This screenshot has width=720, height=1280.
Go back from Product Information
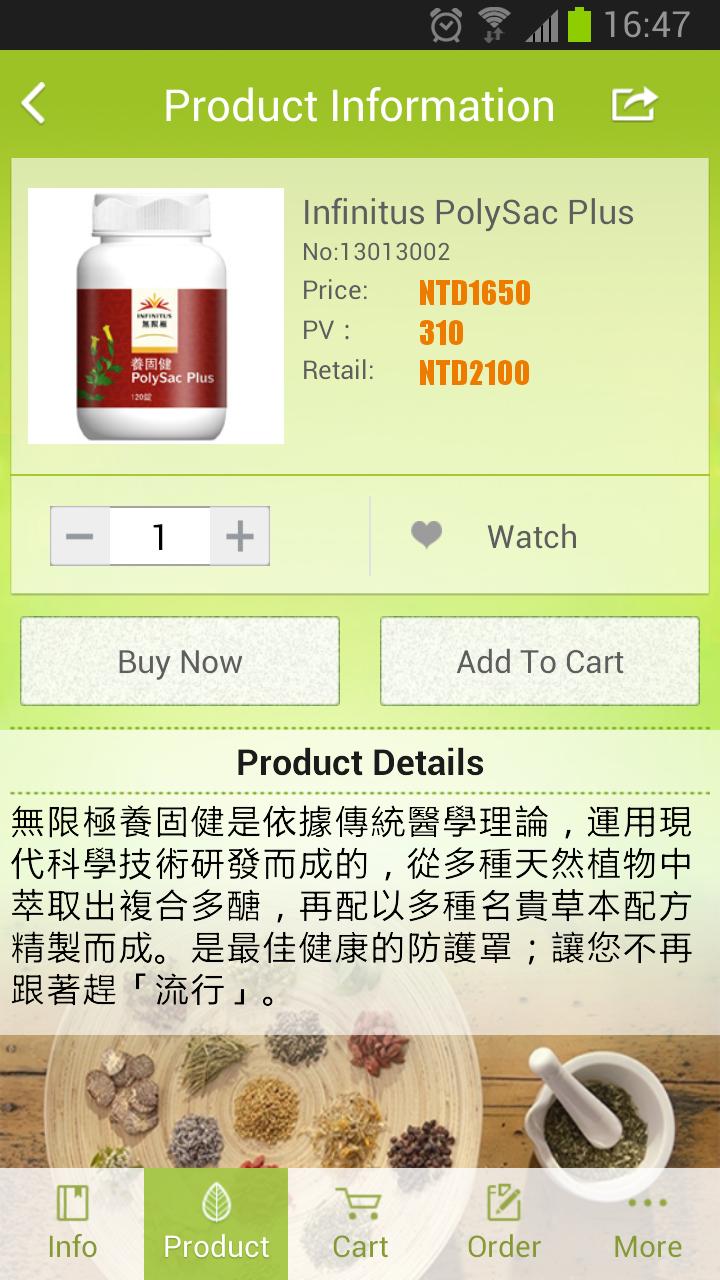tap(34, 104)
